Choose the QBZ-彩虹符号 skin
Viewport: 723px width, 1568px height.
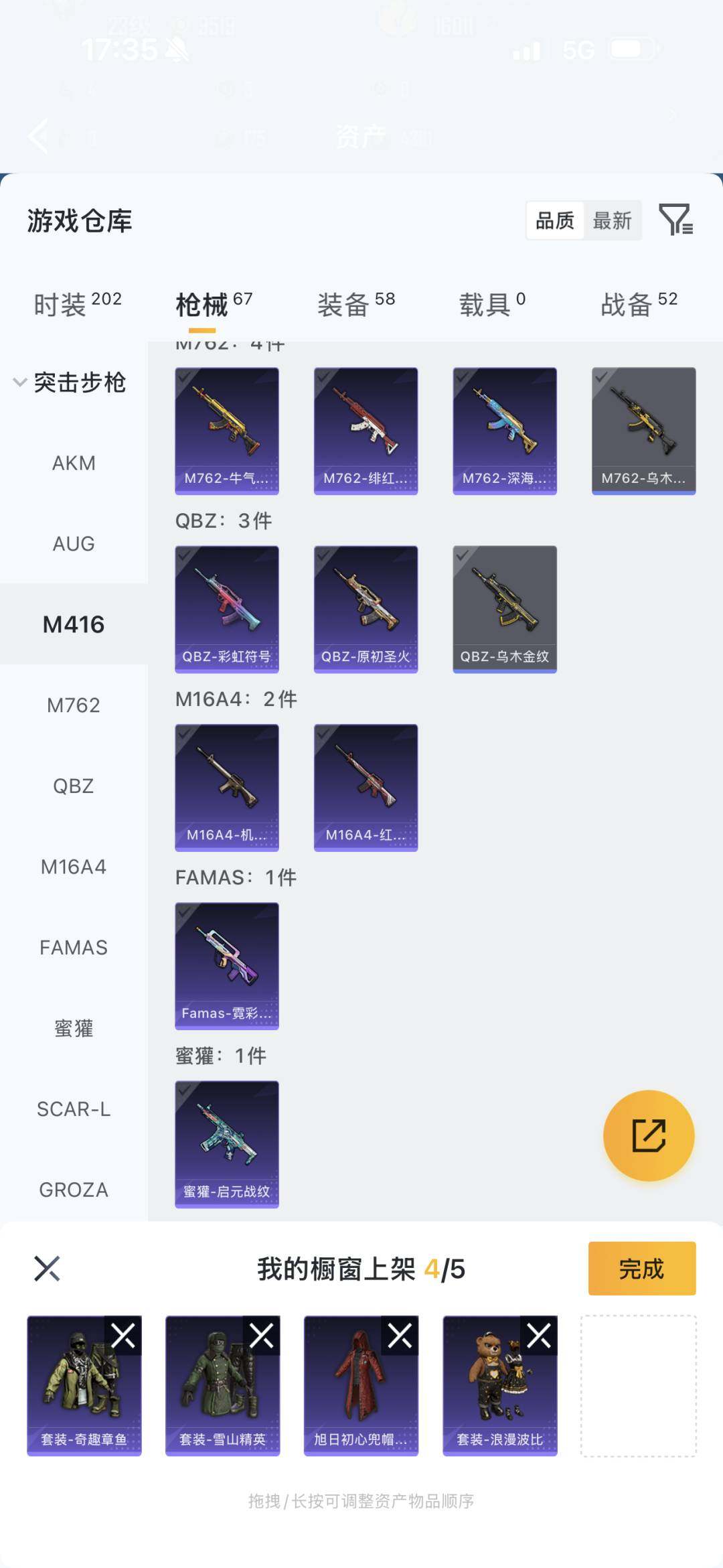(227, 609)
